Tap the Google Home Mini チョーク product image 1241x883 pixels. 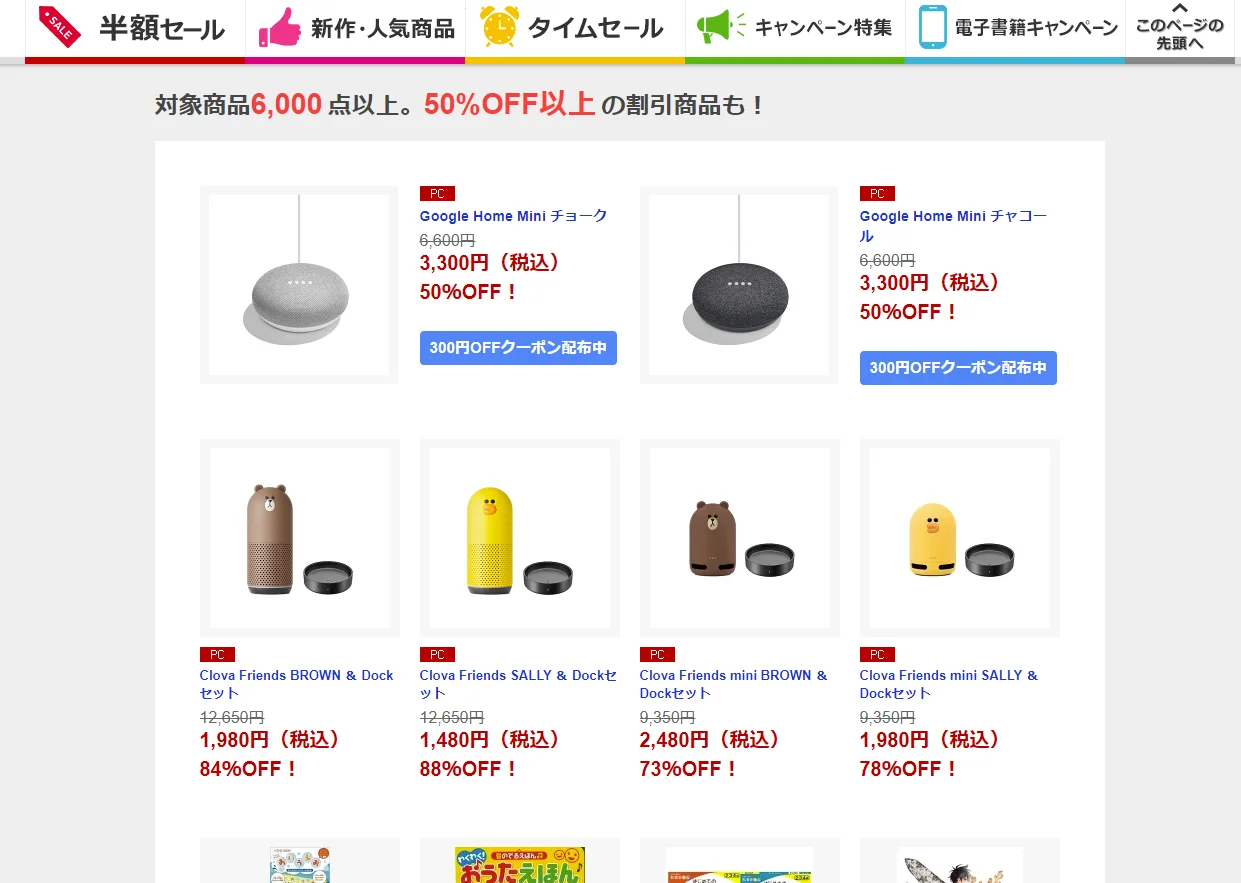[x=299, y=285]
